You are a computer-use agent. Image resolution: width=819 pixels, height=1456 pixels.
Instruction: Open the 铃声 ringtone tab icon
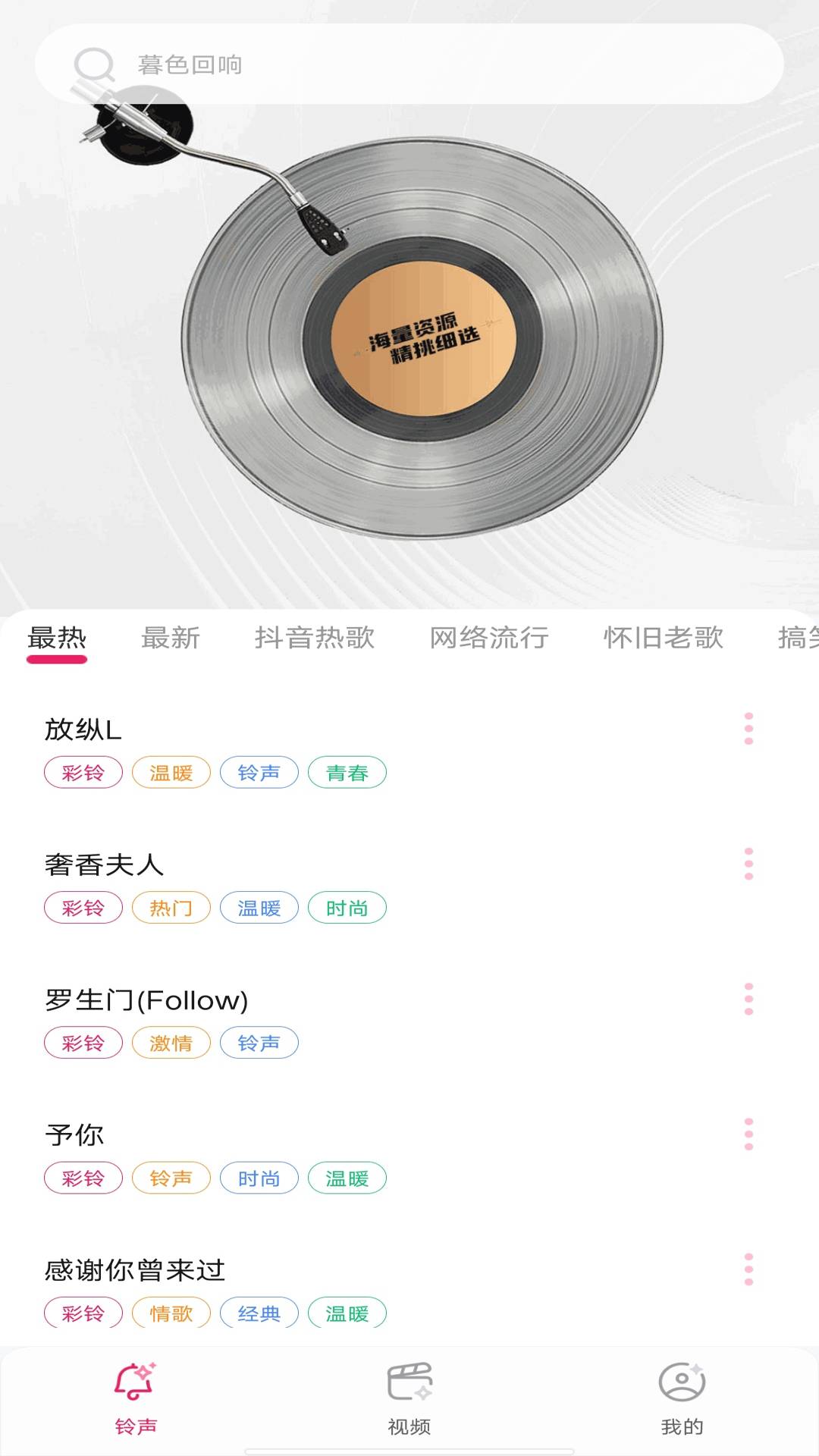click(x=135, y=1394)
